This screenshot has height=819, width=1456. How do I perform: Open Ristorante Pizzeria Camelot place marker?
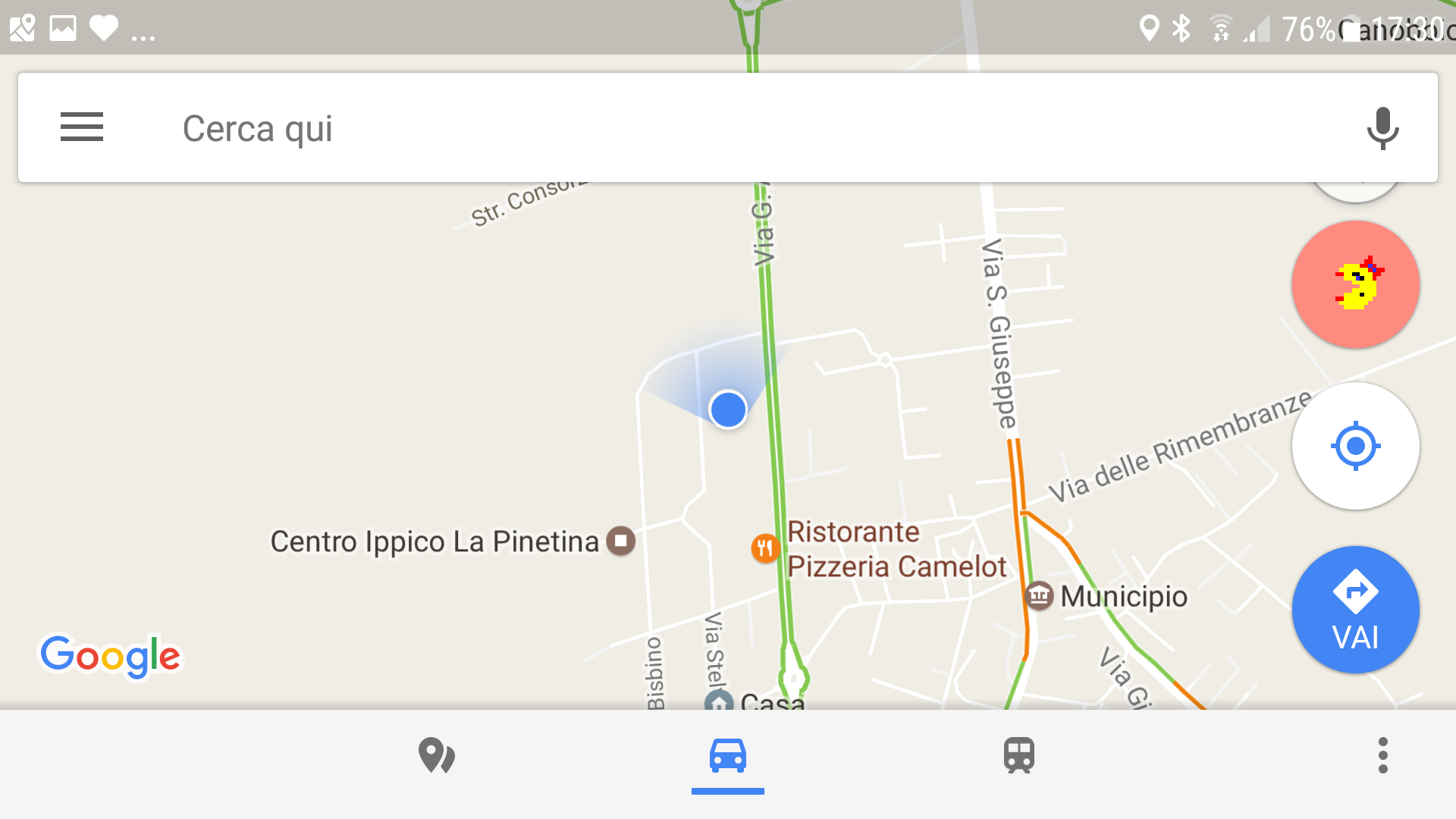point(765,548)
